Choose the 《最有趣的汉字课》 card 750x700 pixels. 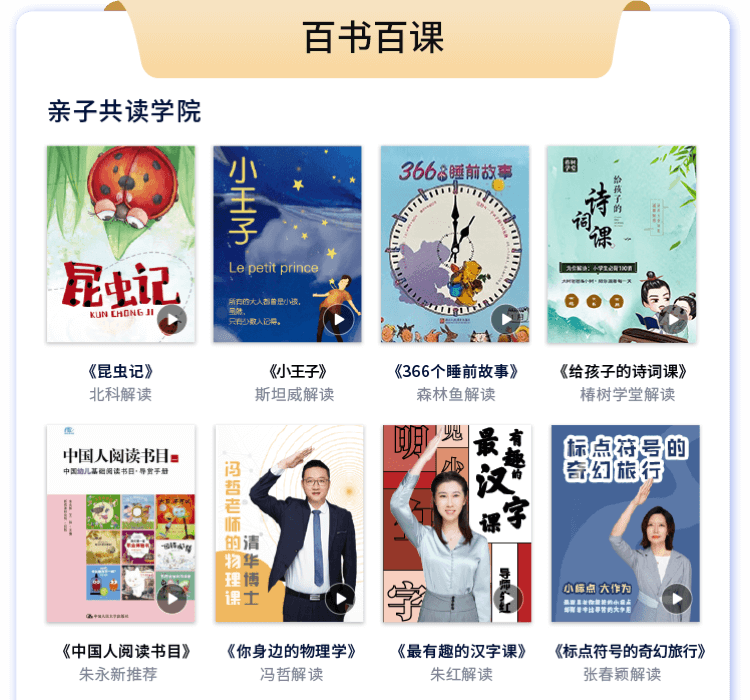456,523
